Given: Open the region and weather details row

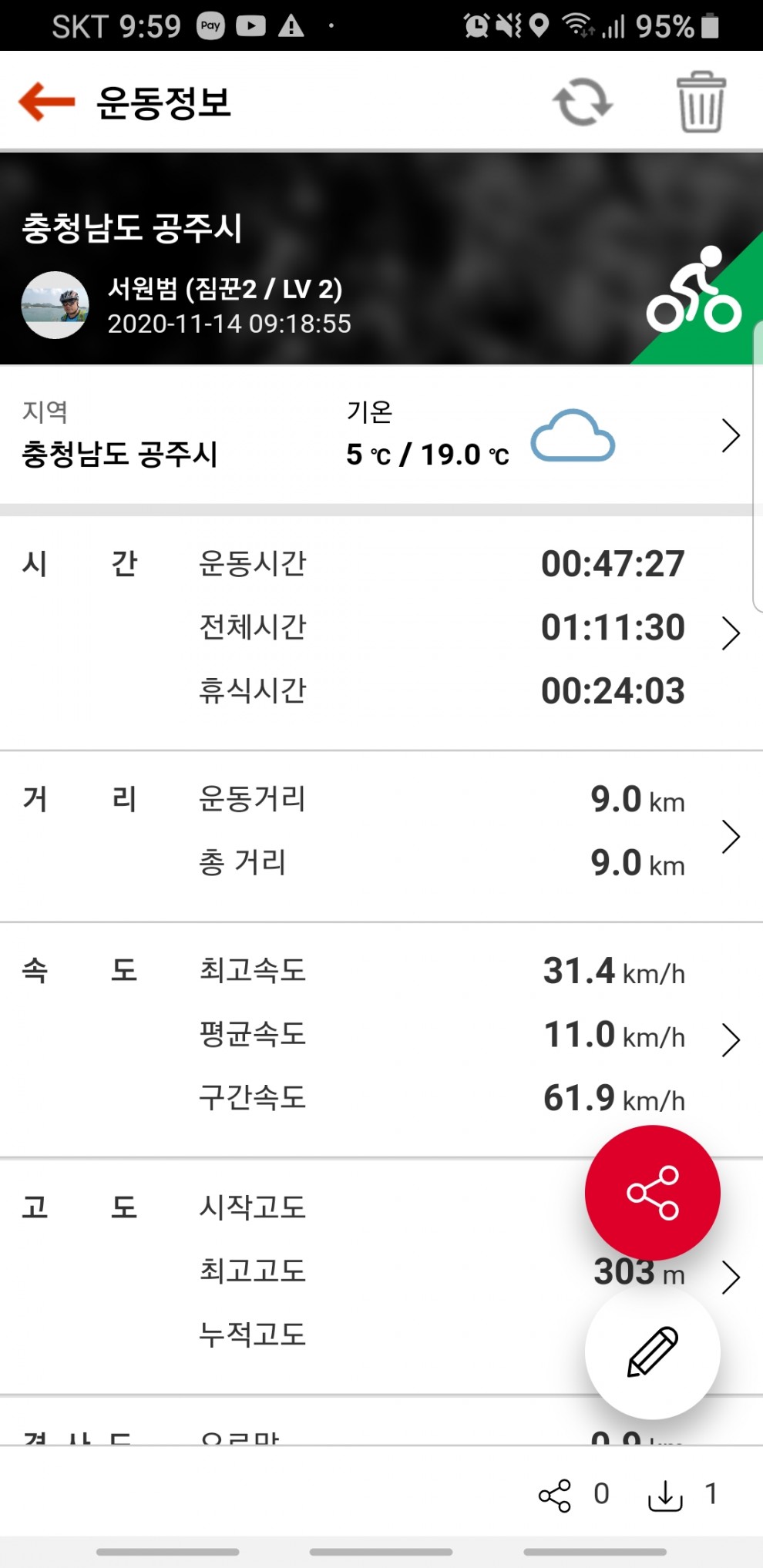Looking at the screenshot, I should click(x=376, y=435).
